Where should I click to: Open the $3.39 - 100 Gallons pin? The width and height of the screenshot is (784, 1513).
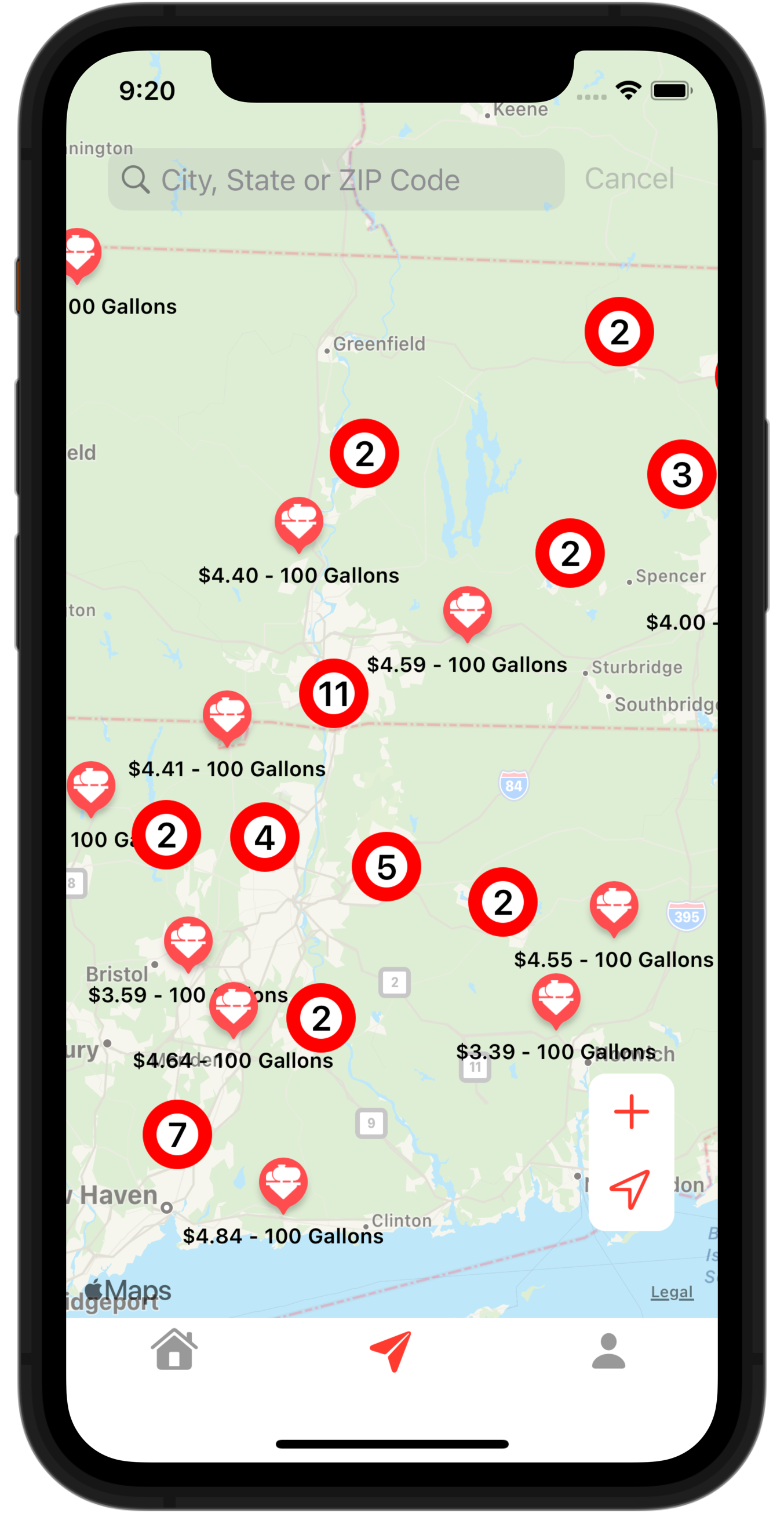click(x=556, y=998)
